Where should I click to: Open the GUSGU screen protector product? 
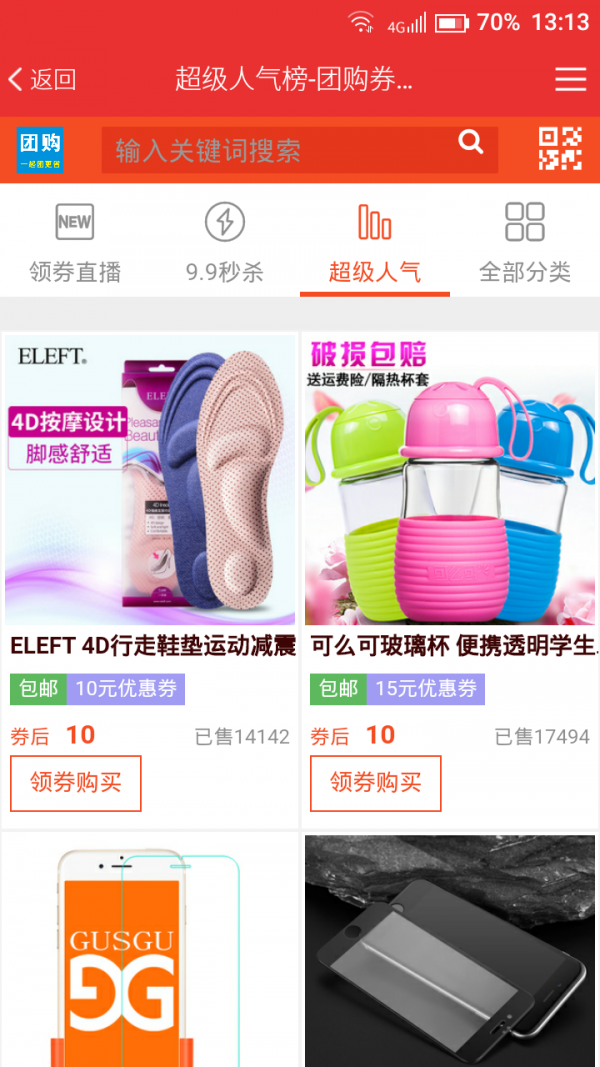(x=150, y=951)
